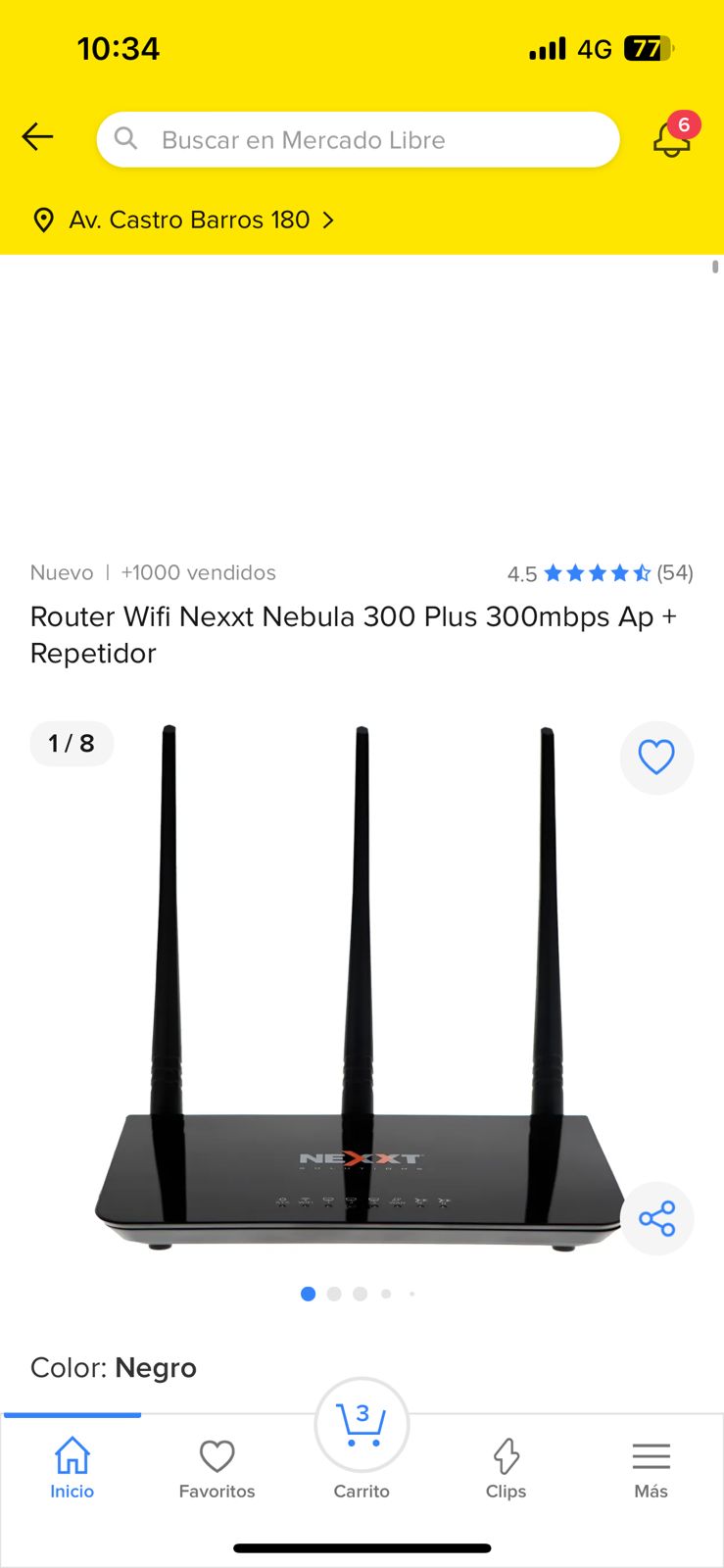Open the 4.5 star reviews
Image resolution: width=724 pixels, height=1568 pixels.
599,573
